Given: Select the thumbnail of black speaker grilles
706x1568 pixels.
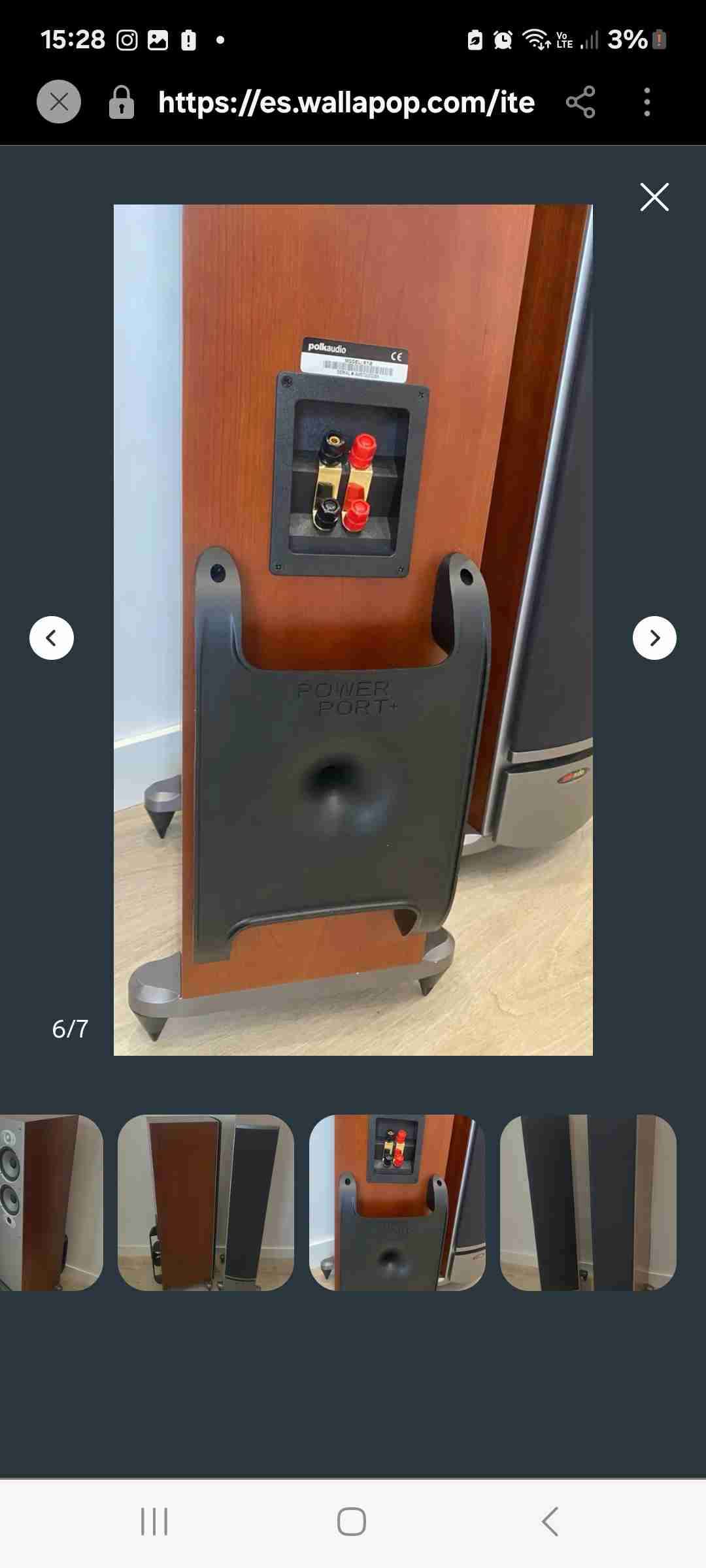Looking at the screenshot, I should [x=588, y=1203].
